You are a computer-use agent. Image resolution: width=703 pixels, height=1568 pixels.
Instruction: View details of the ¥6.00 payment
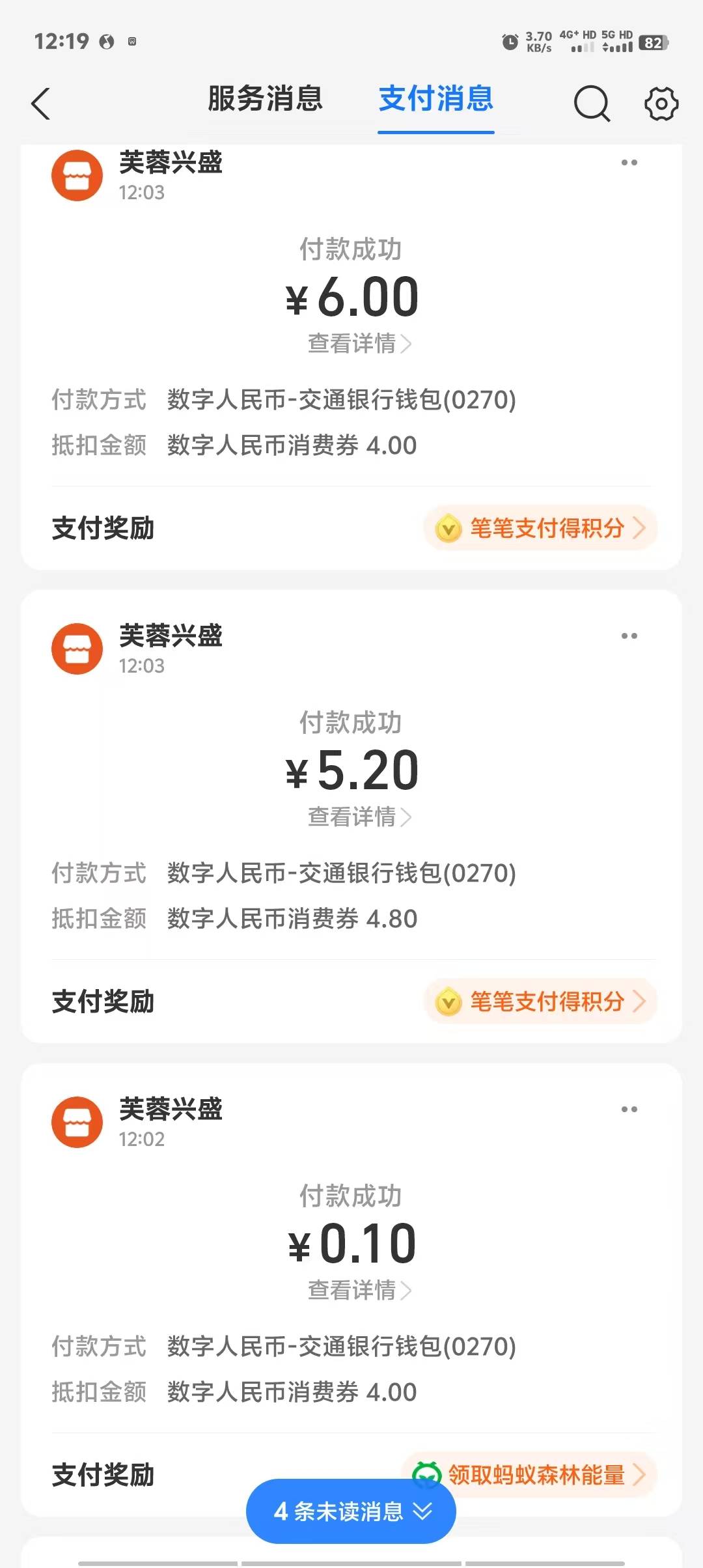pos(359,343)
